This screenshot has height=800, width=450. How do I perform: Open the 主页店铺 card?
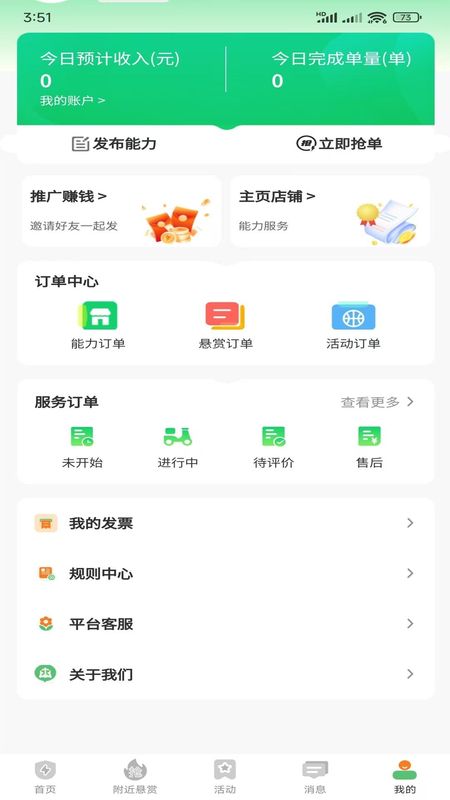330,212
